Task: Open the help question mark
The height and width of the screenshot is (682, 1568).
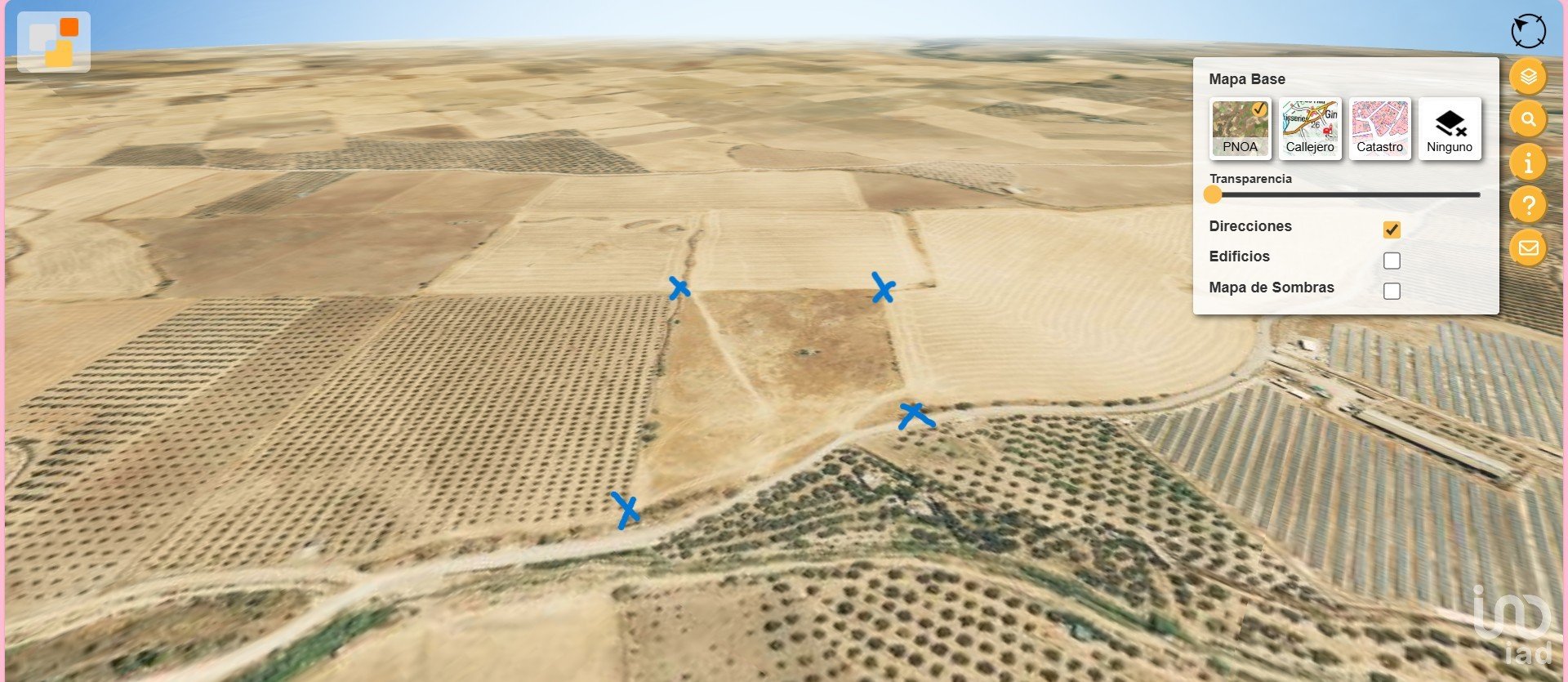Action: (1528, 205)
